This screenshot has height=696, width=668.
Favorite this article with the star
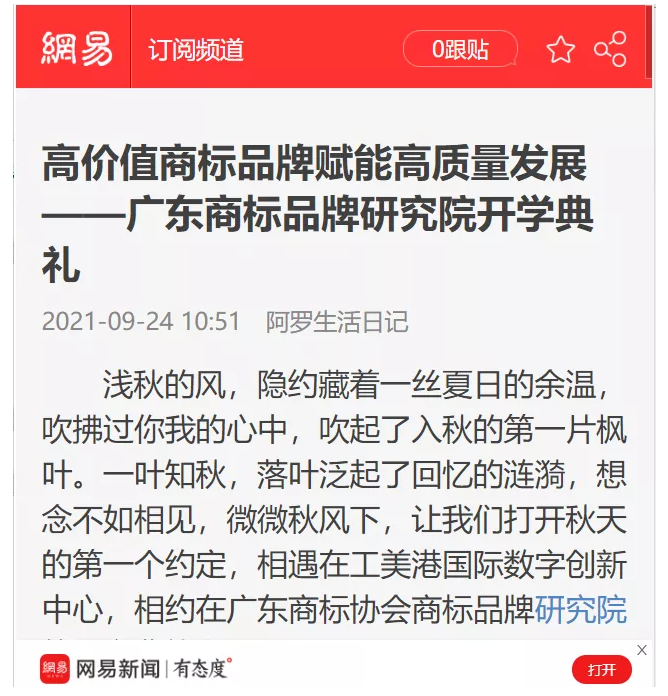click(x=561, y=49)
